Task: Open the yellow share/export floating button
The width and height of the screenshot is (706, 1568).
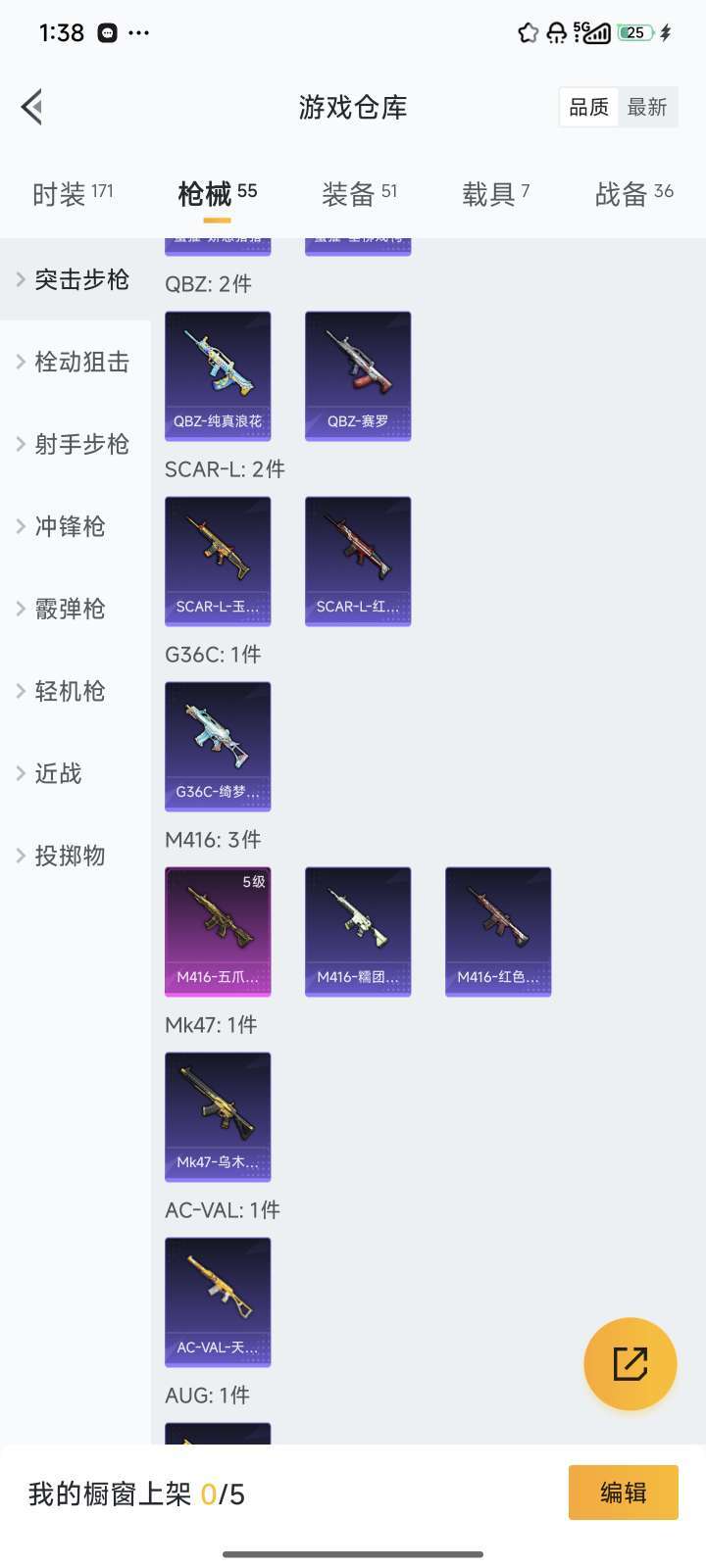Action: (x=630, y=1363)
